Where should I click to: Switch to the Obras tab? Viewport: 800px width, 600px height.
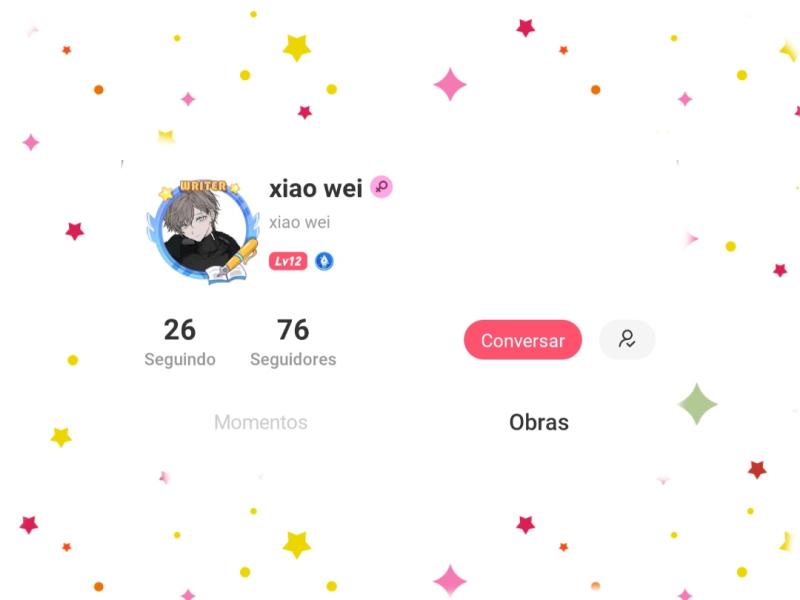point(538,422)
